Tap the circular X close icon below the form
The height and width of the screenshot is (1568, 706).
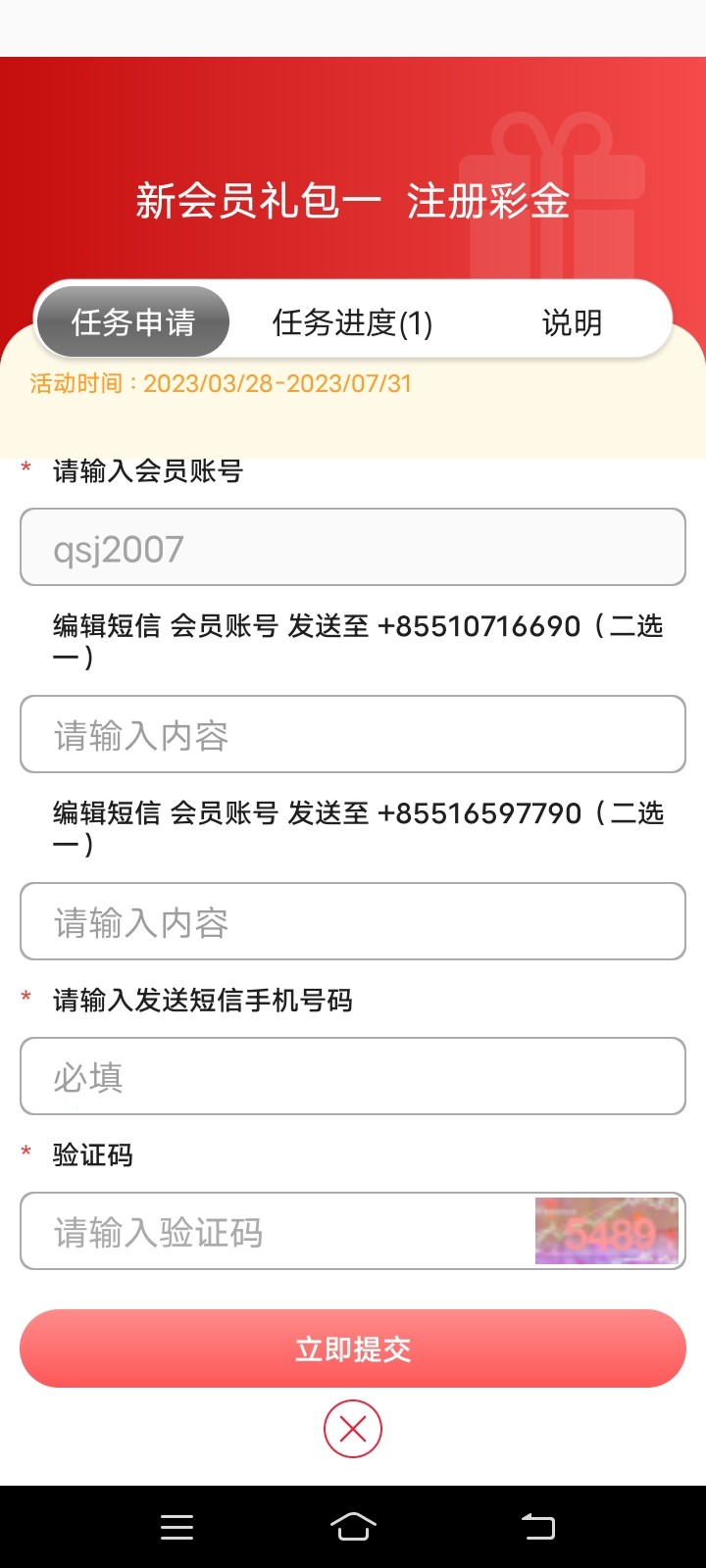(x=352, y=1429)
